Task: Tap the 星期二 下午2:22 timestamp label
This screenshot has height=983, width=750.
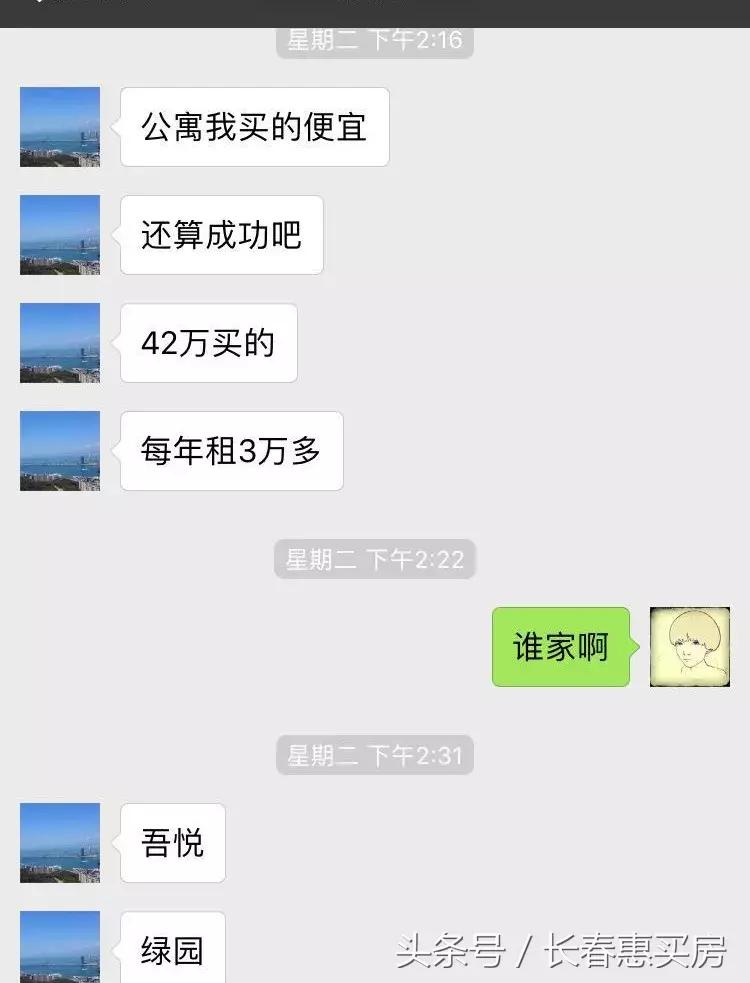Action: [374, 560]
